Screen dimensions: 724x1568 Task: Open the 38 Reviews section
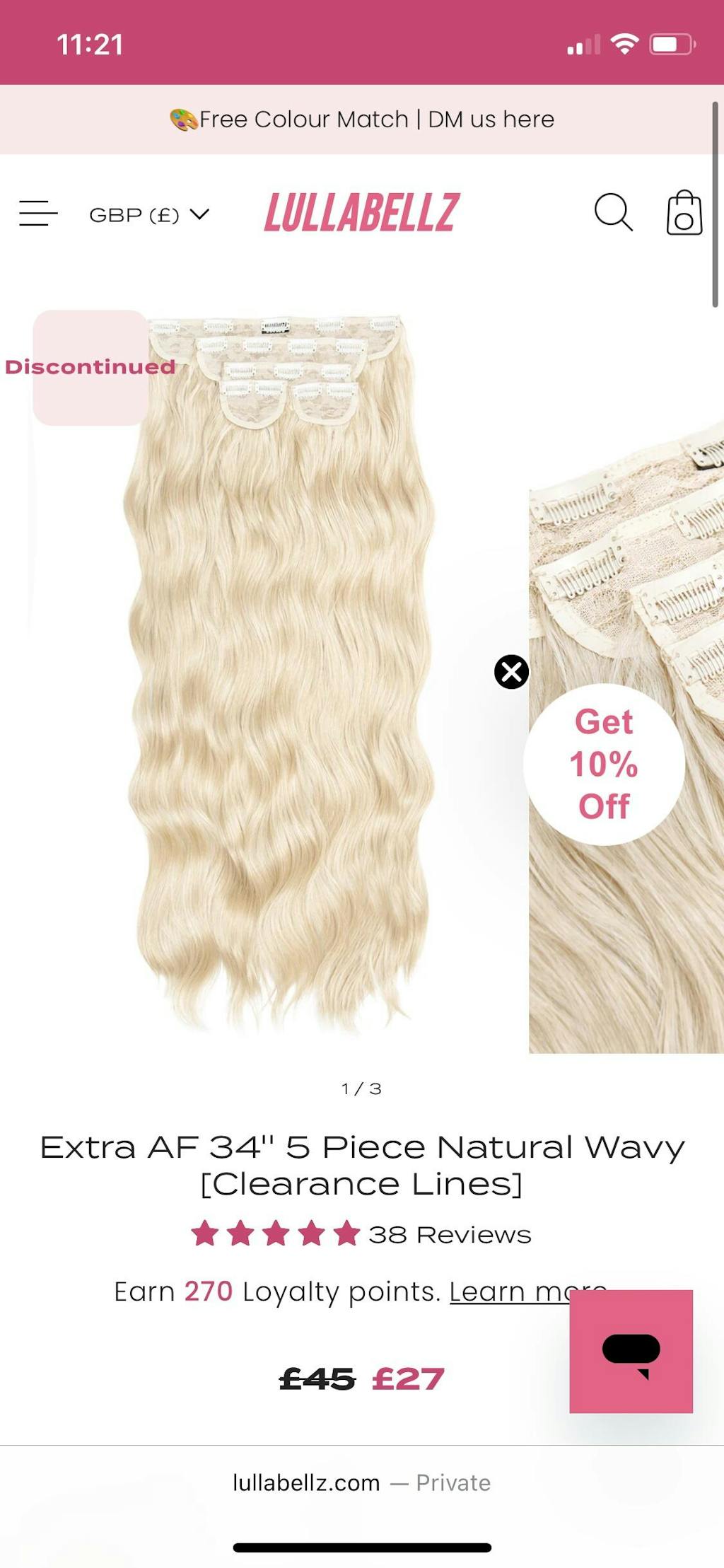tap(449, 1234)
